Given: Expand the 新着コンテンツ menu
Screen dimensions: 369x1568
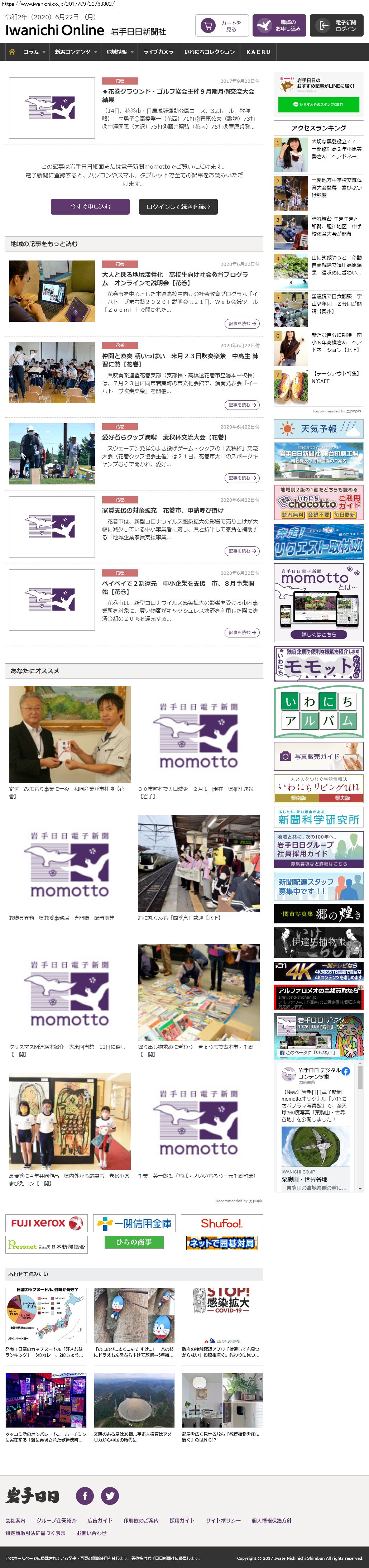Looking at the screenshot, I should 76,52.
